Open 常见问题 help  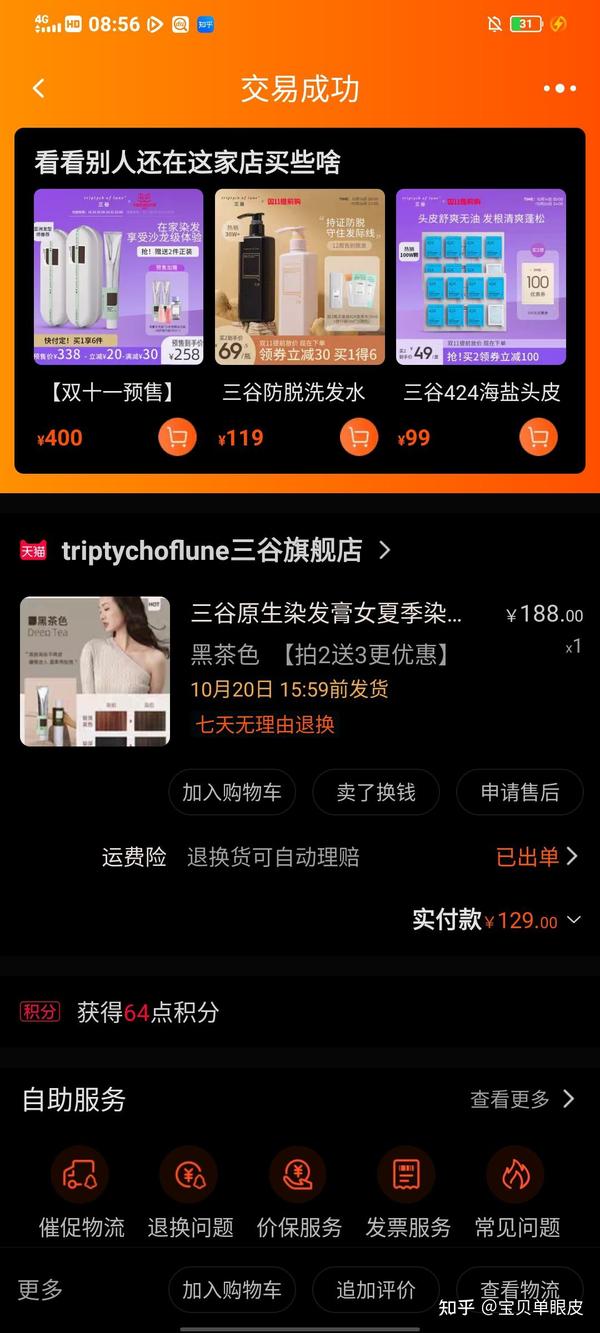(x=516, y=1194)
